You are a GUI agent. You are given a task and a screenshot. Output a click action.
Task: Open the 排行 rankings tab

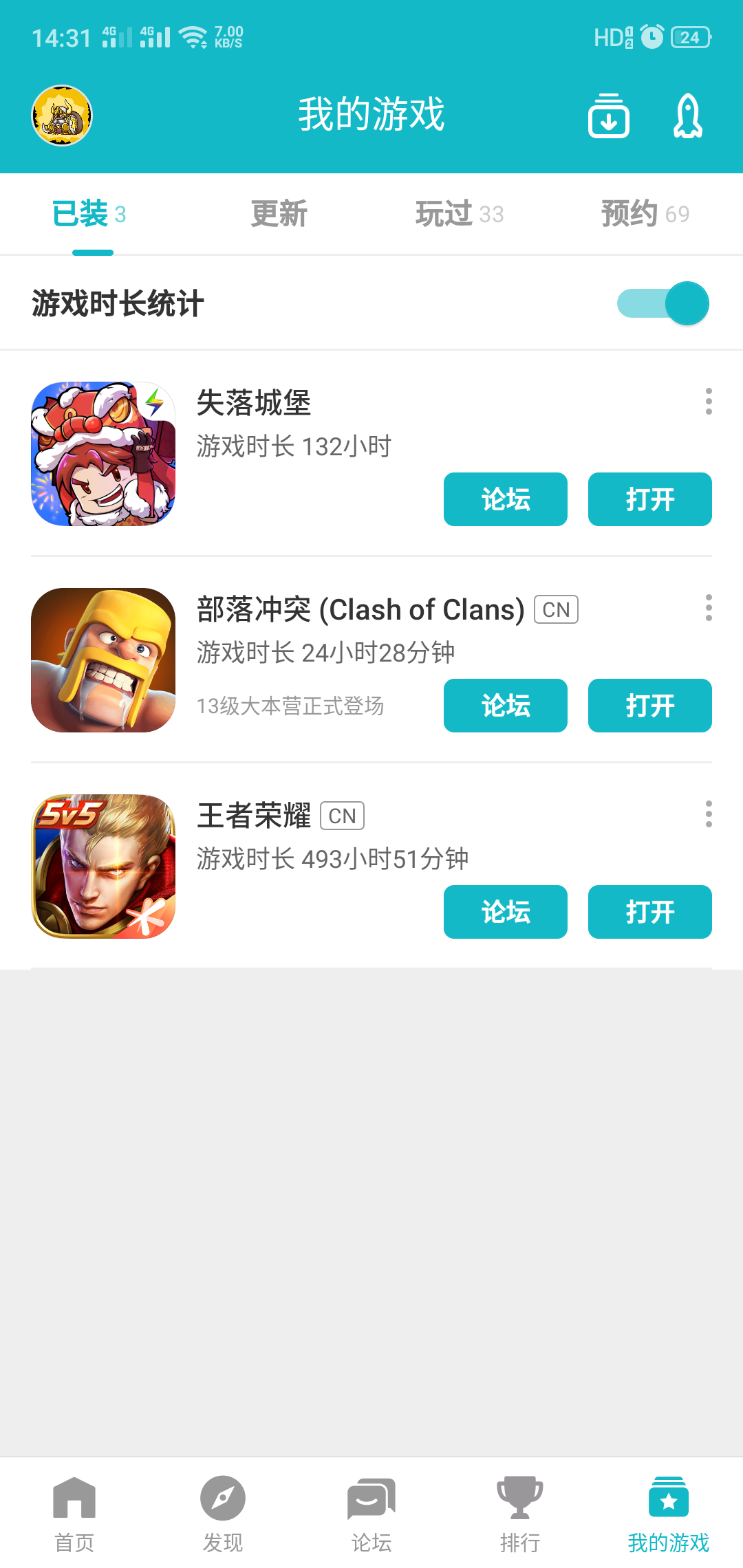pyautogui.click(x=520, y=1513)
